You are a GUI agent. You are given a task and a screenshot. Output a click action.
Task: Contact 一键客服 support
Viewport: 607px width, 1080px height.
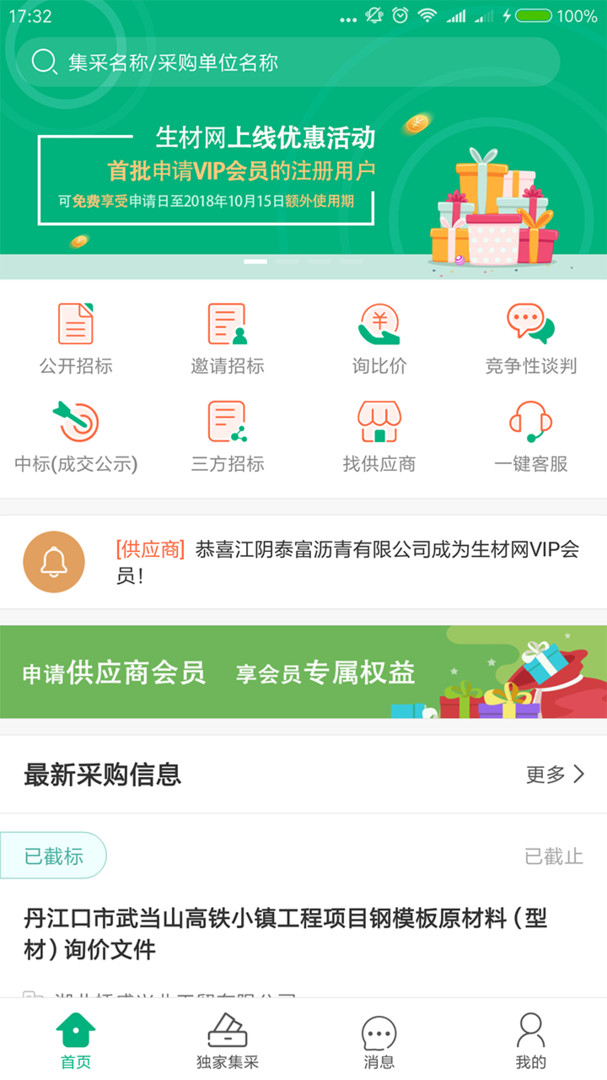tap(531, 436)
